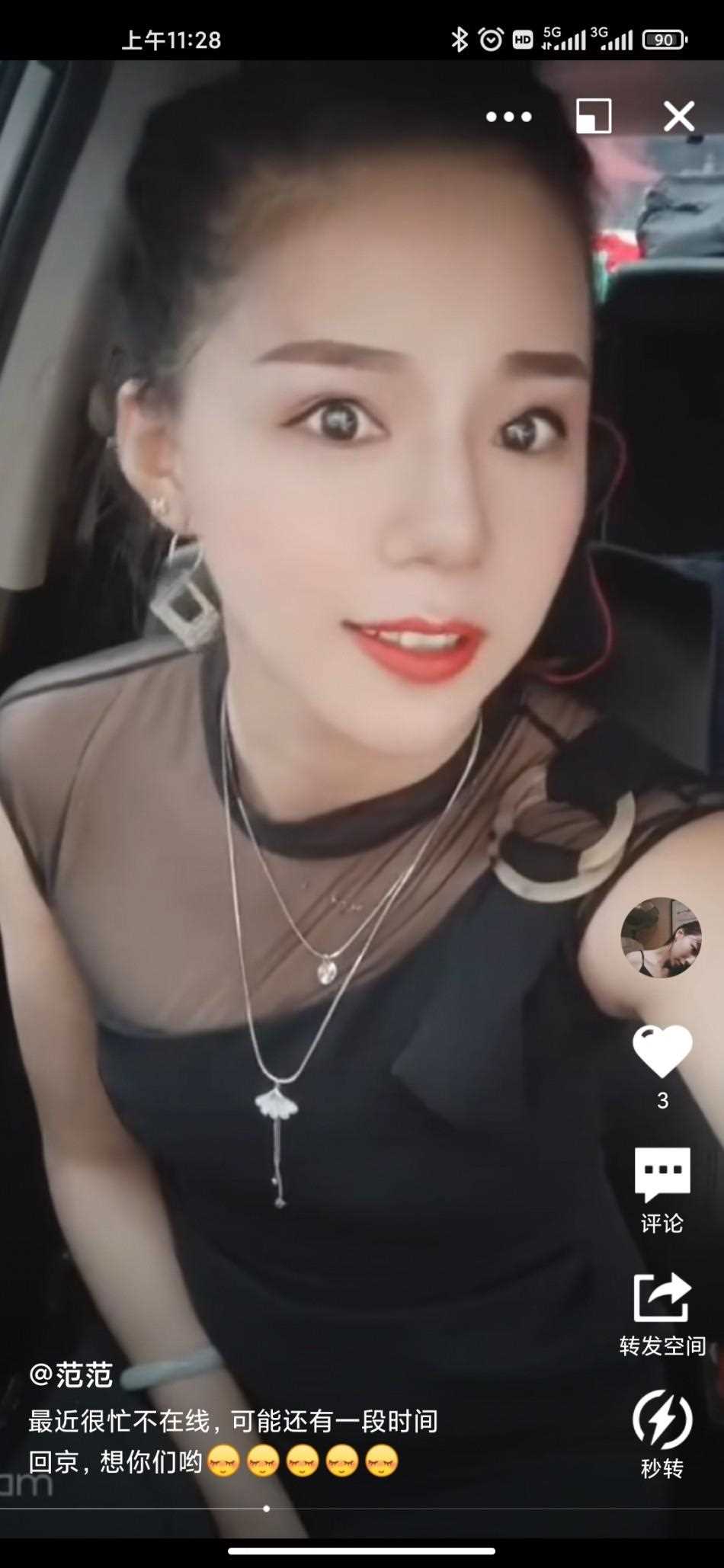This screenshot has width=724, height=1568.
Task: Open @范范 user profile
Action: pos(71,1374)
